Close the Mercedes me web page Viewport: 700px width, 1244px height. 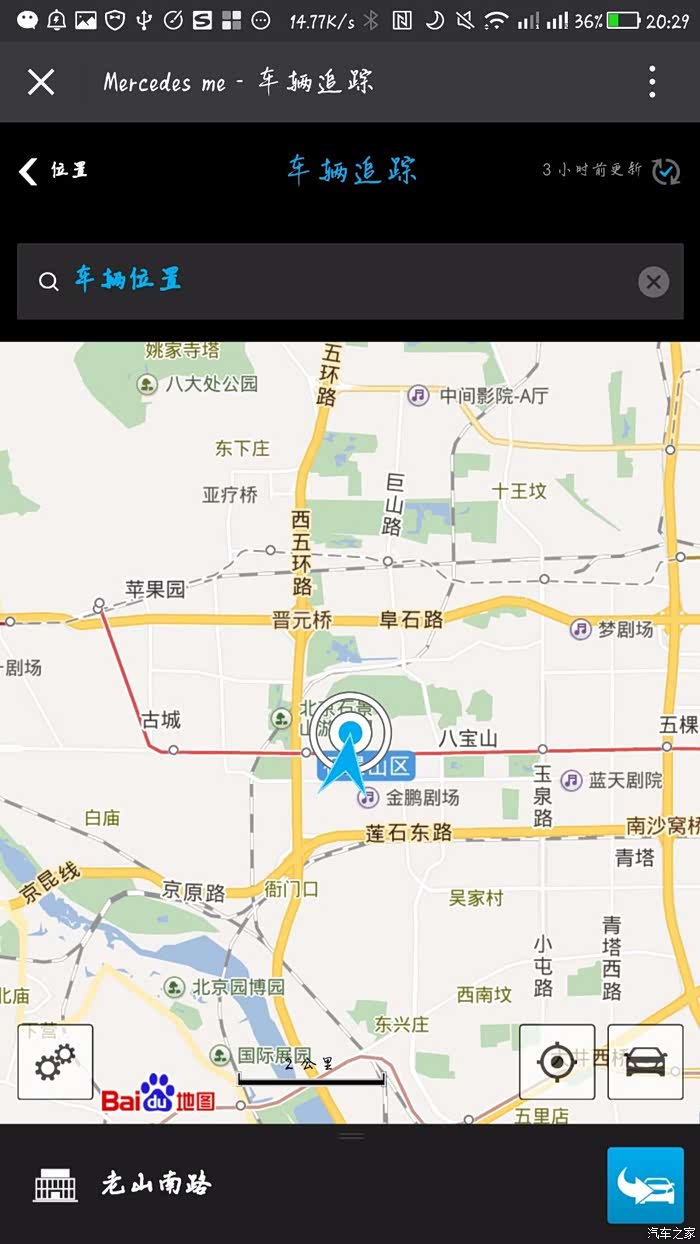(x=41, y=82)
